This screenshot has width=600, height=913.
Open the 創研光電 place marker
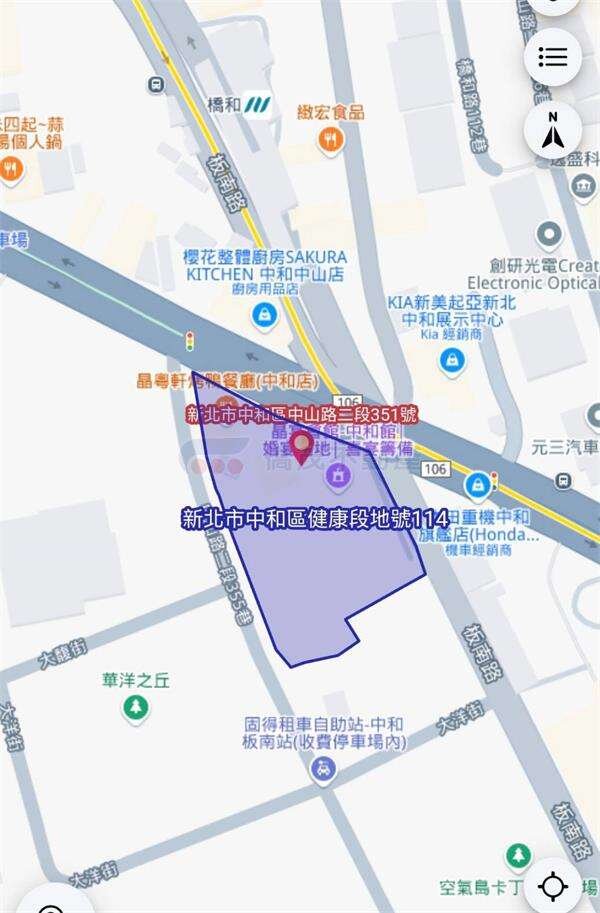tap(548, 236)
